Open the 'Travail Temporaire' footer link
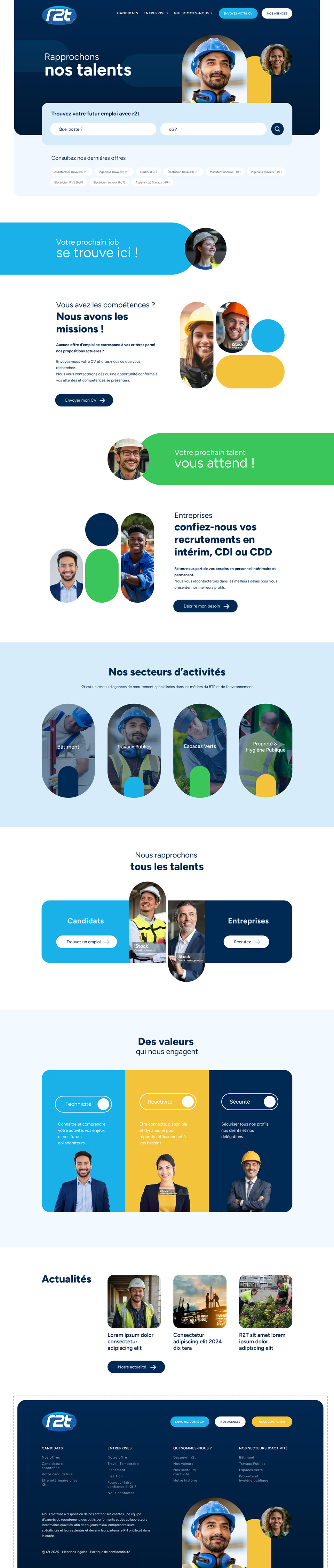The width and height of the screenshot is (334, 1568). click(x=123, y=1463)
